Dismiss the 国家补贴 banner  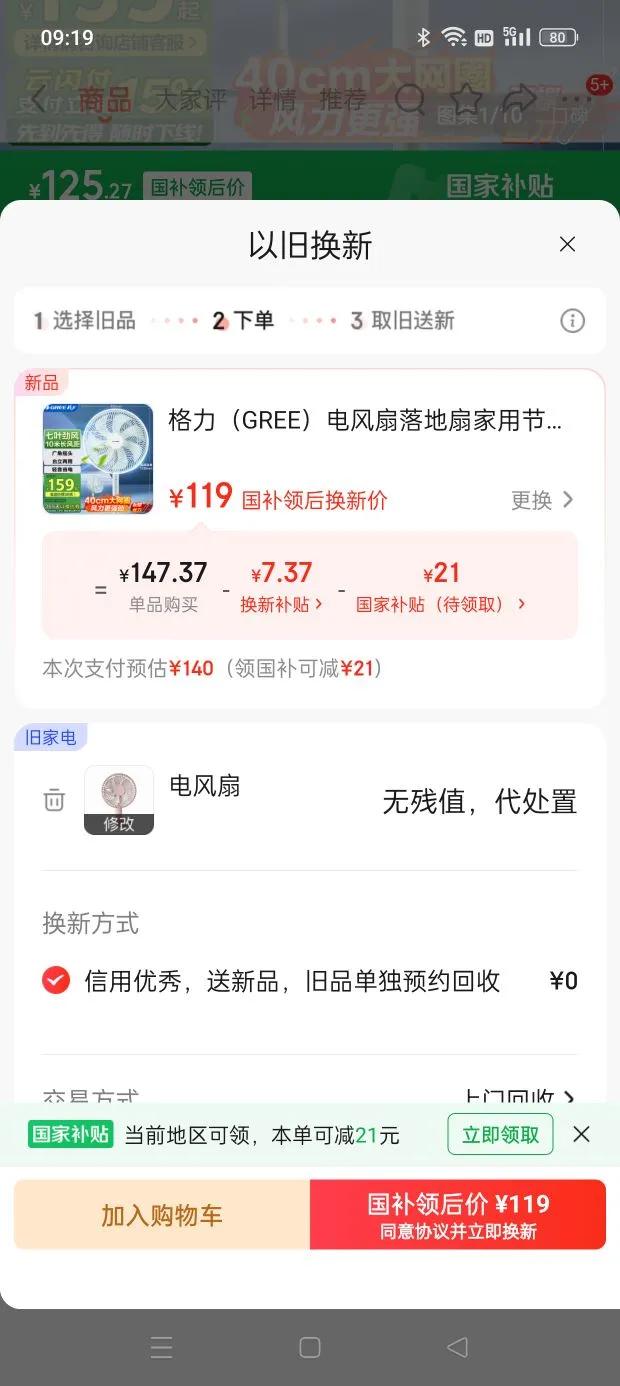coord(581,1134)
